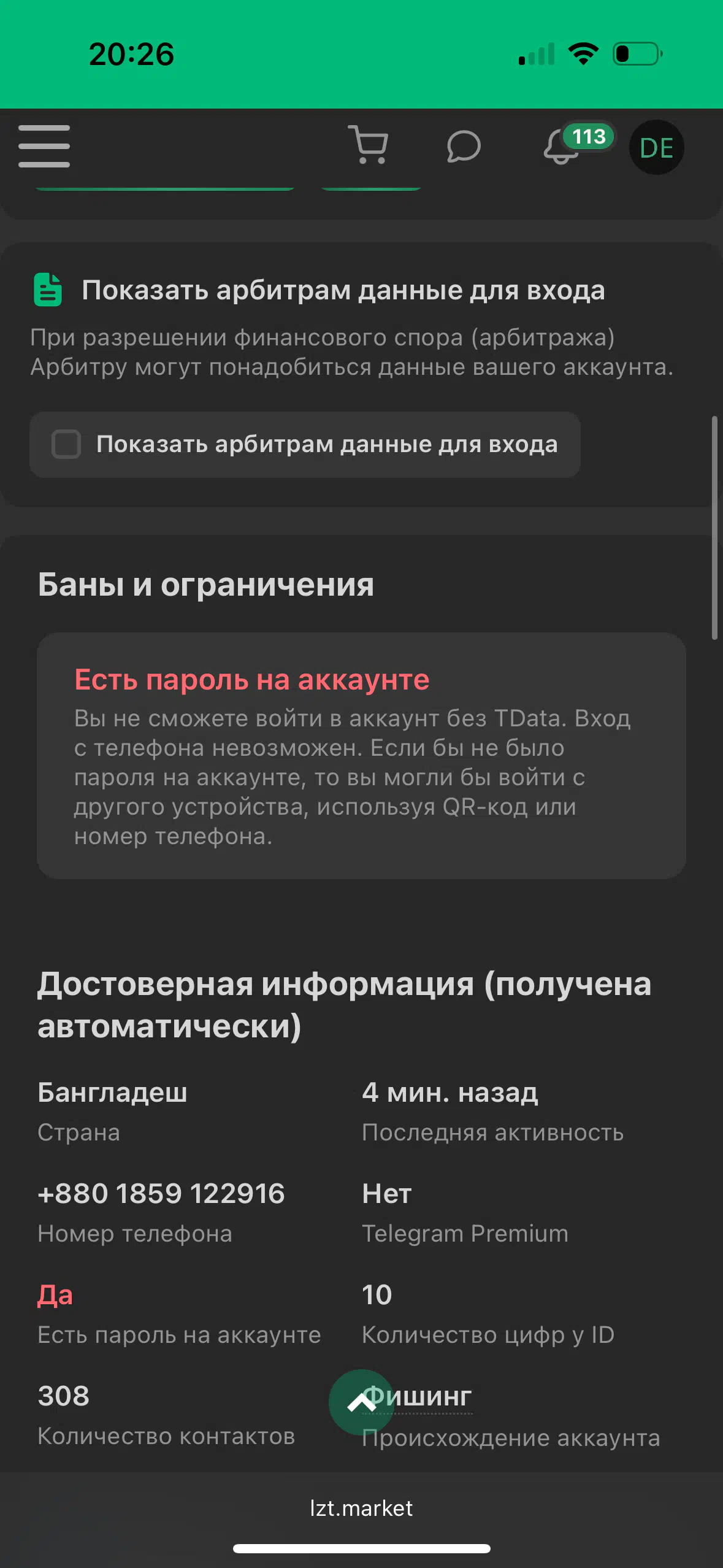723x1568 pixels.
Task: Open the DE profile avatar
Action: click(x=656, y=147)
